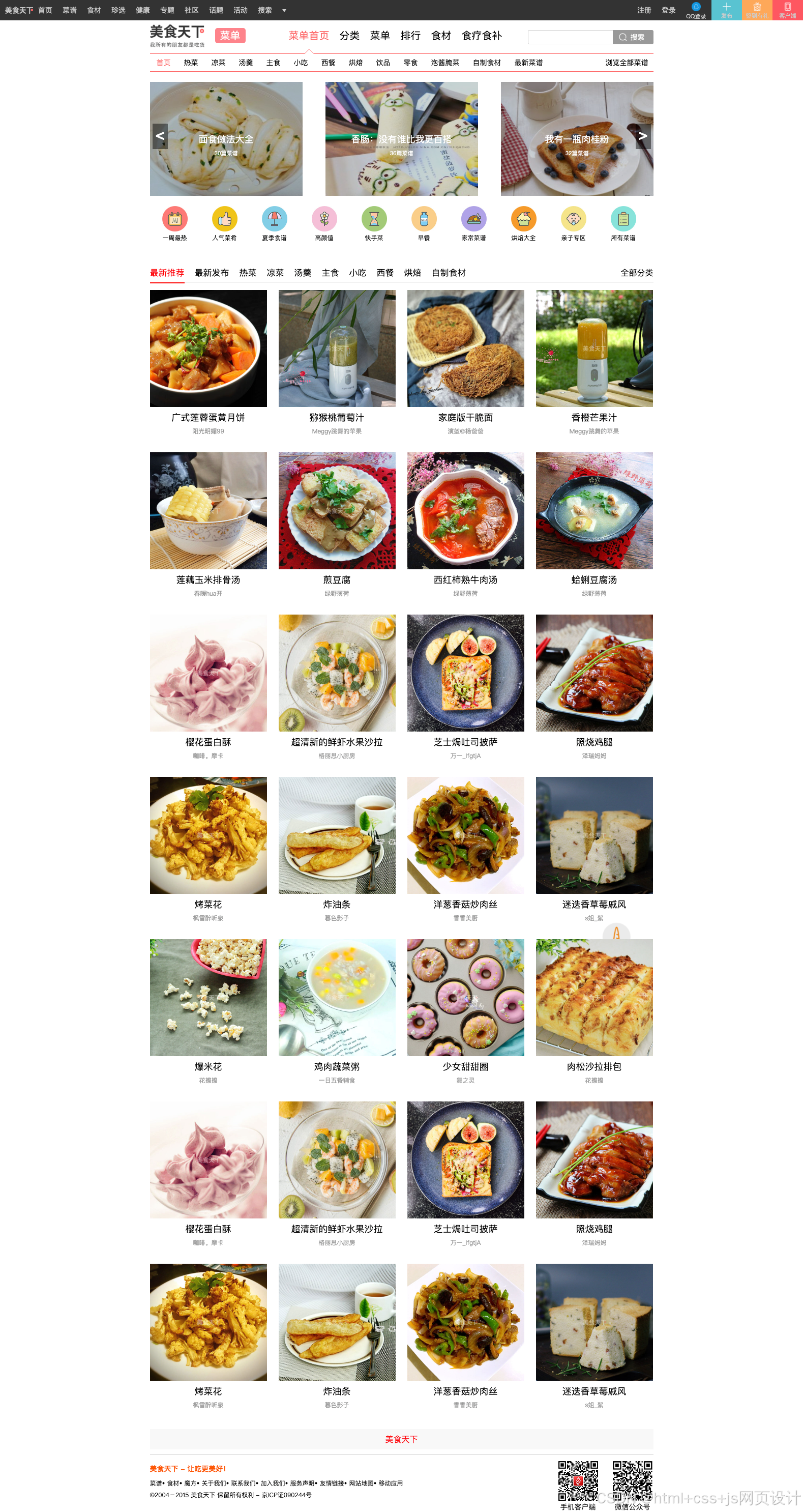Click the 搜索 search button
803x1512 pixels.
(x=632, y=37)
